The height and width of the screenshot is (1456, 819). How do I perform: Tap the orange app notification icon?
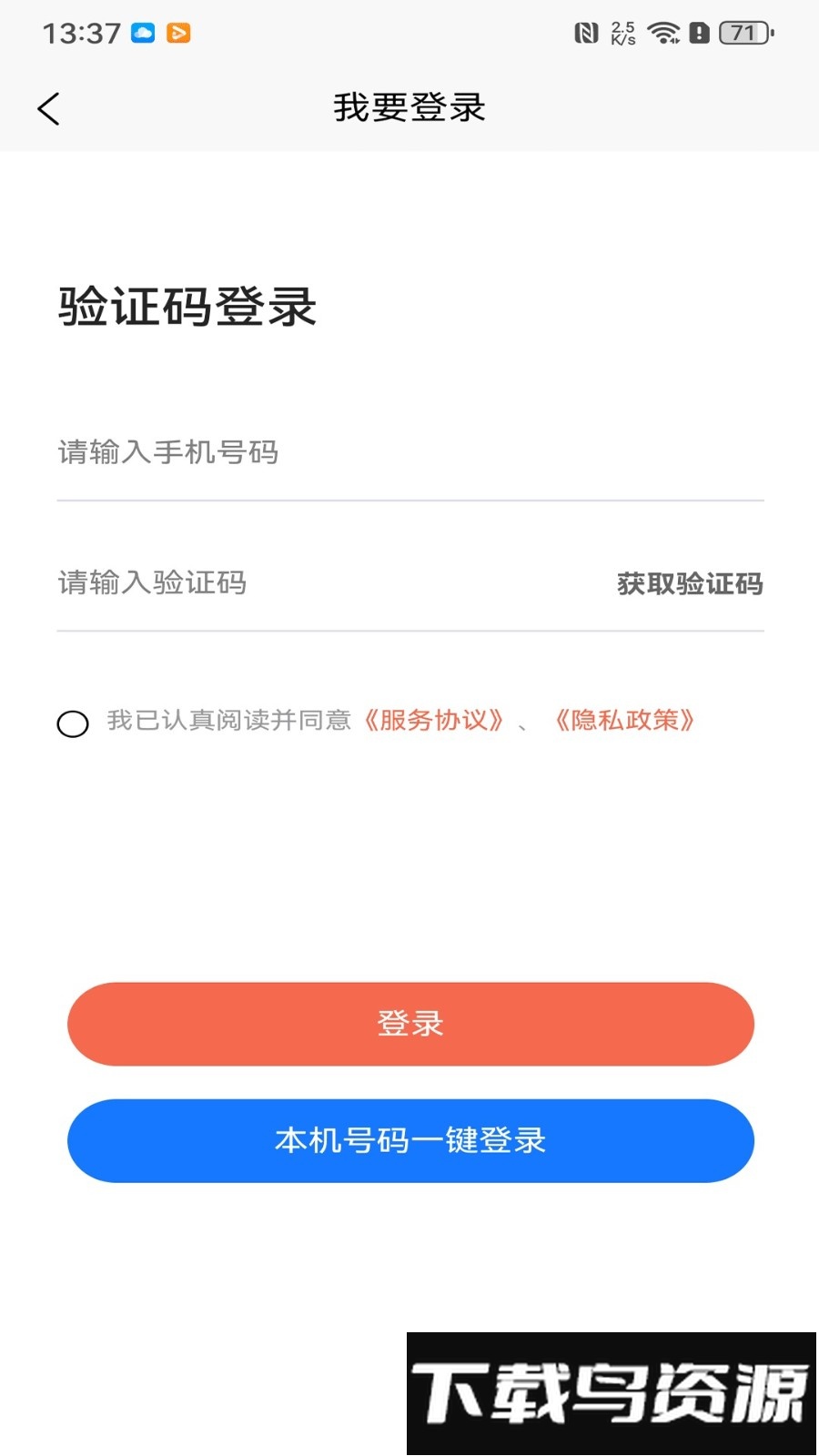(x=179, y=33)
